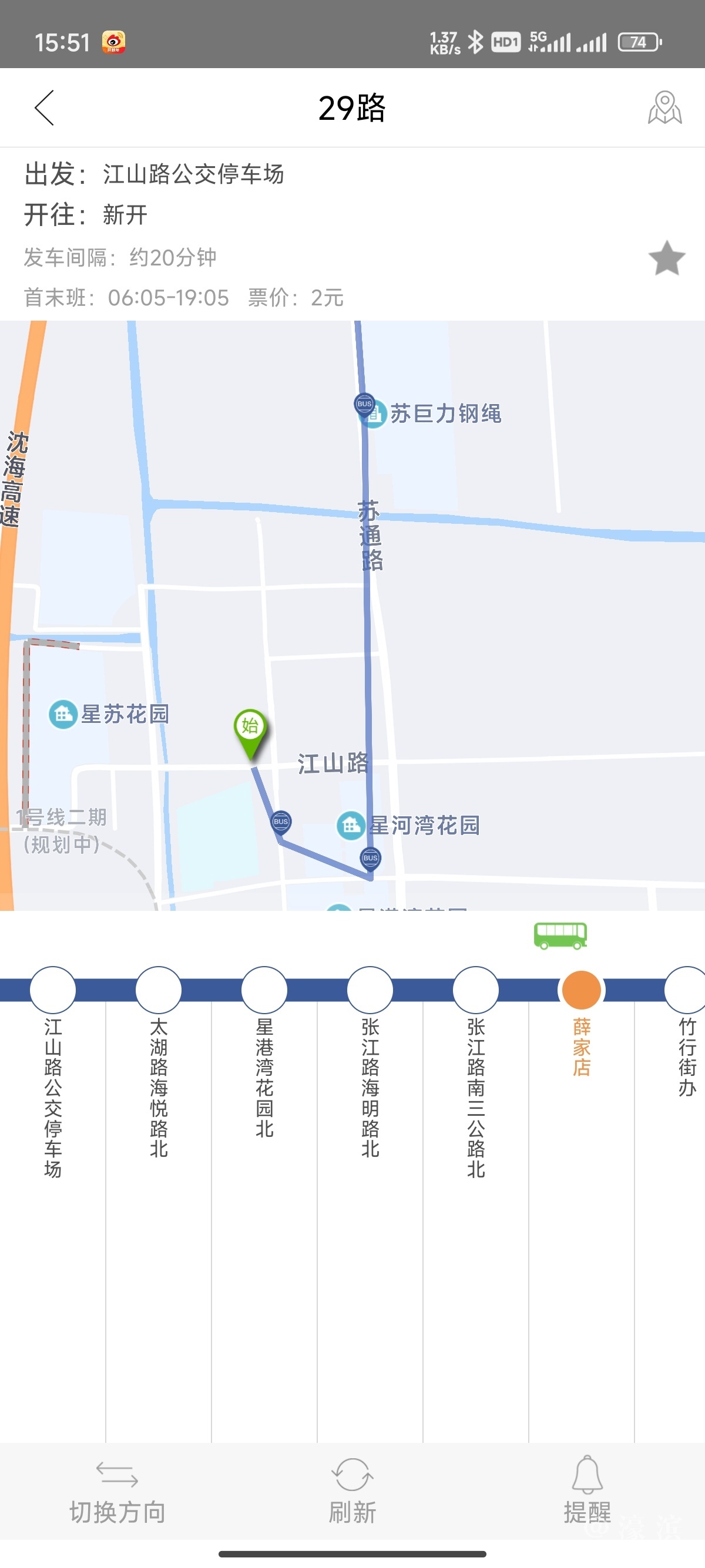The image size is (705, 1568).
Task: Tap the green 始 start marker on map
Action: tap(250, 728)
